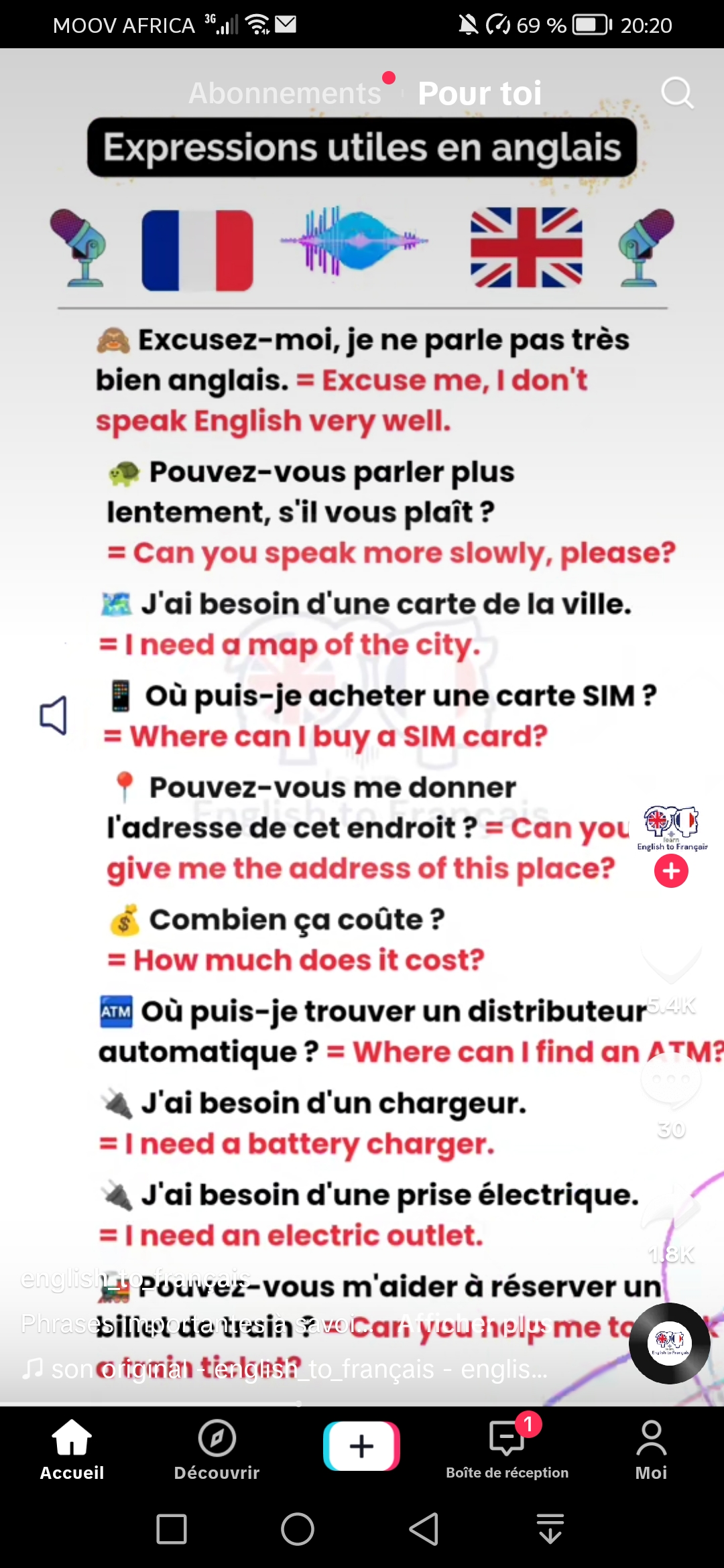Viewport: 724px width, 1568px height.
Task: Open Boîte de réception
Action: click(x=507, y=1450)
